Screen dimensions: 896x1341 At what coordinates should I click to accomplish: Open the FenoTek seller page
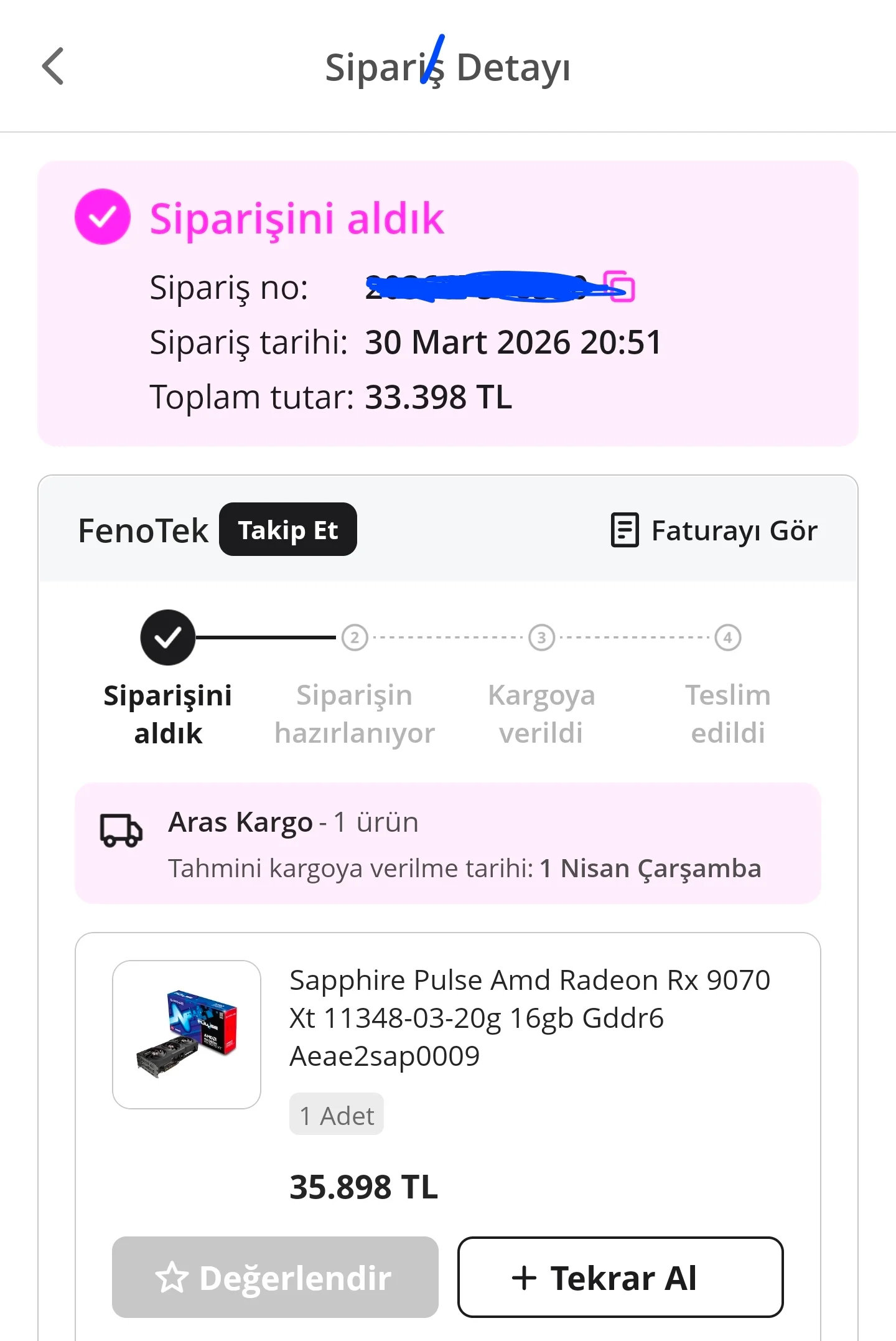143,530
